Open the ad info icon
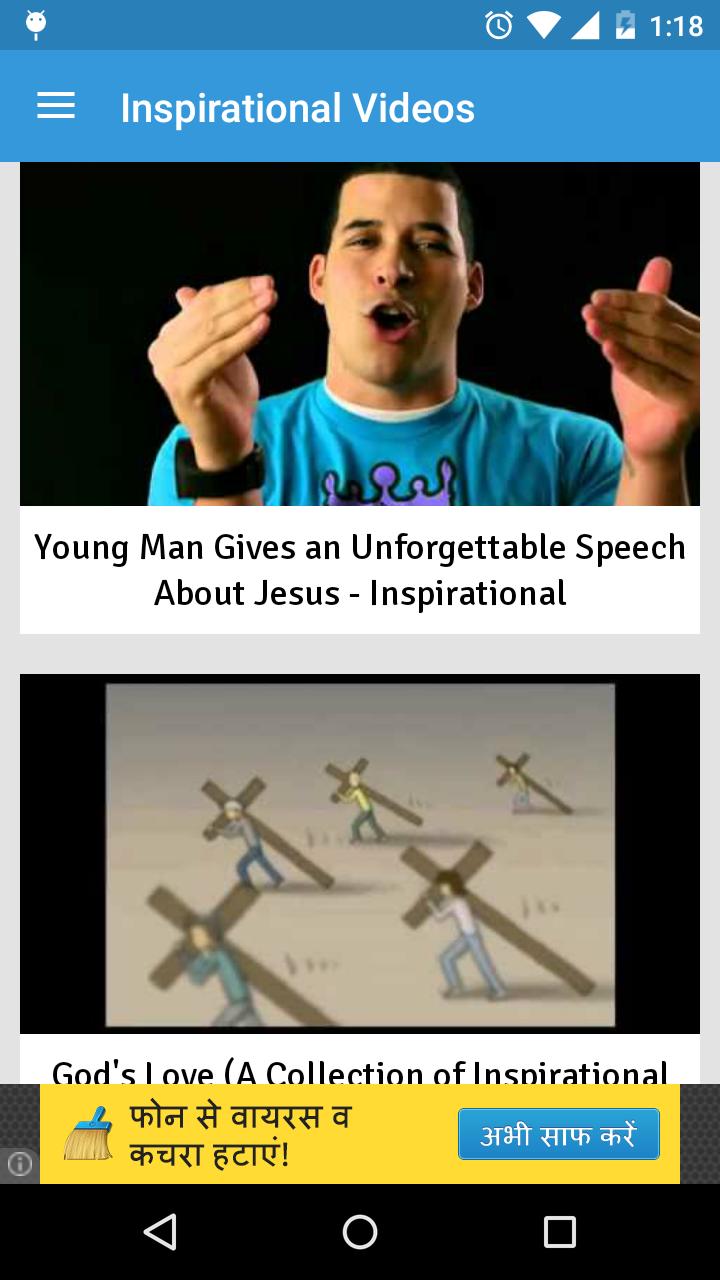720x1280 pixels. pyautogui.click(x=20, y=1164)
